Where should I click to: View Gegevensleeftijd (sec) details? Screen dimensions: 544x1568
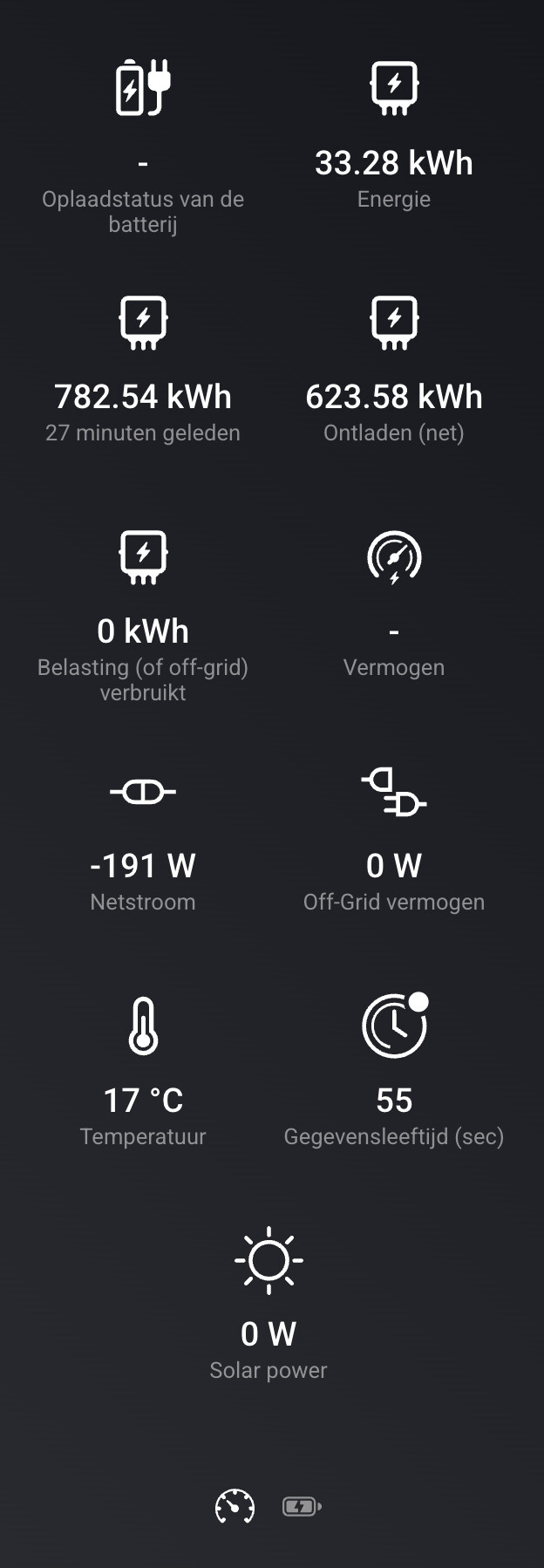tap(394, 1072)
